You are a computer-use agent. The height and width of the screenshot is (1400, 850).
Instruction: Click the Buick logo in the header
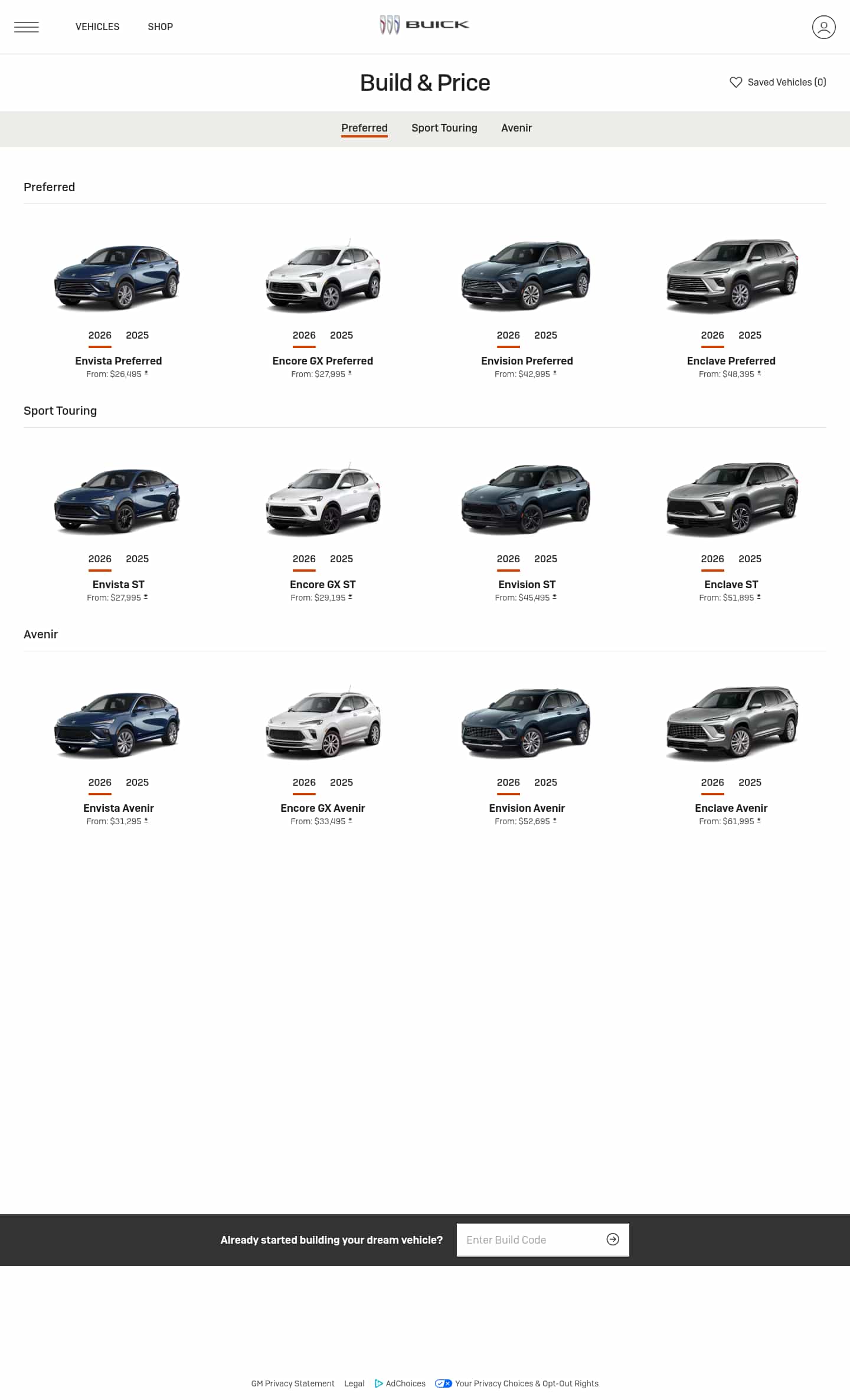click(x=424, y=24)
